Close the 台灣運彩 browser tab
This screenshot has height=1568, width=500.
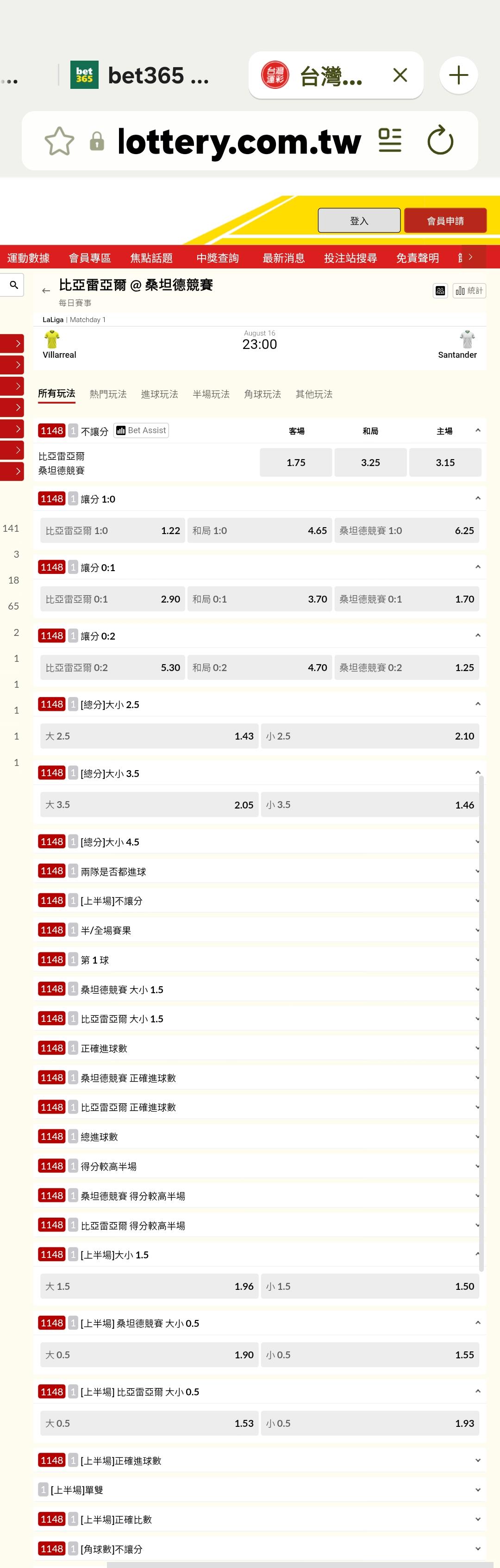(400, 75)
